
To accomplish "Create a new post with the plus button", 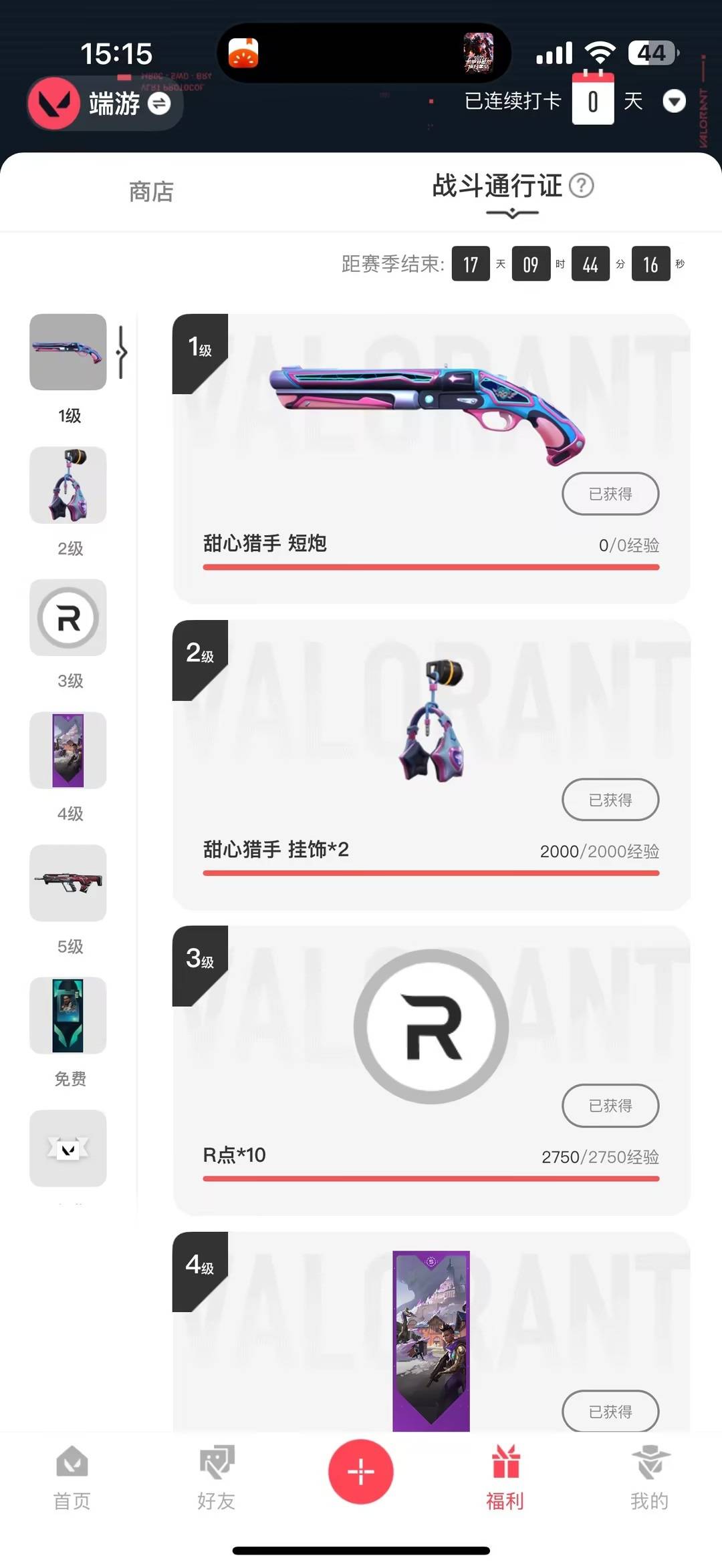I will pyautogui.click(x=360, y=1472).
